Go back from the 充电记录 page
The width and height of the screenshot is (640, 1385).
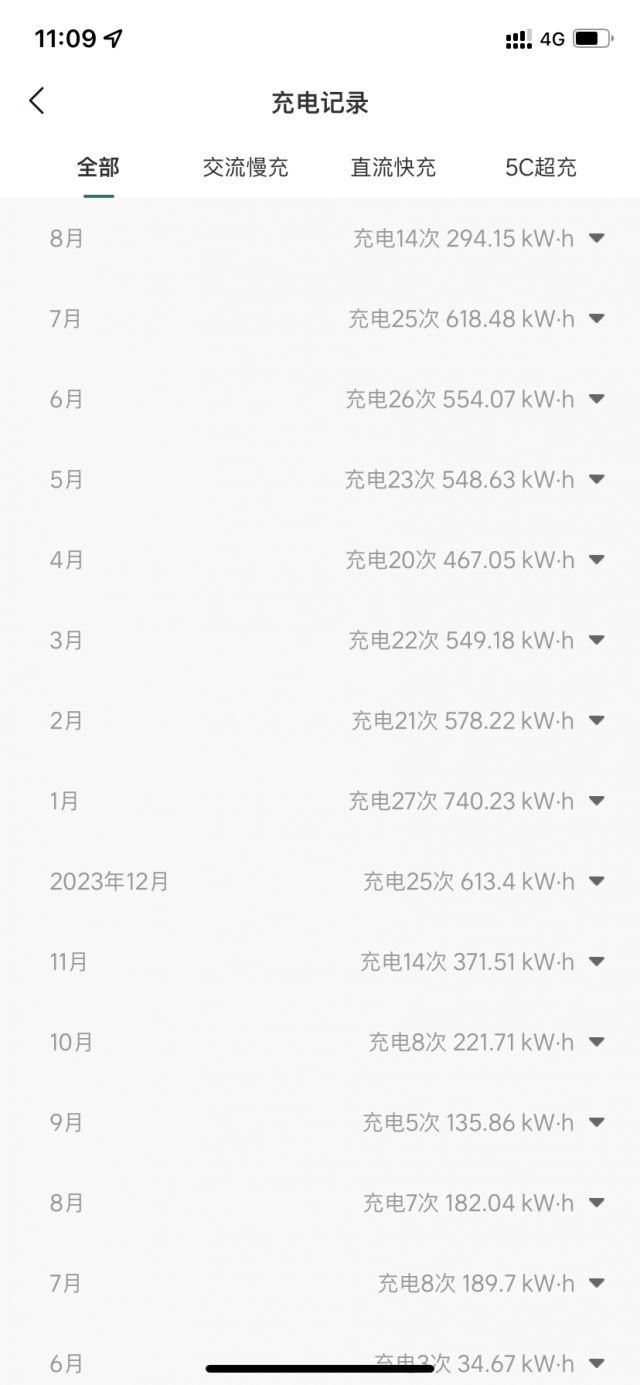tap(37, 101)
